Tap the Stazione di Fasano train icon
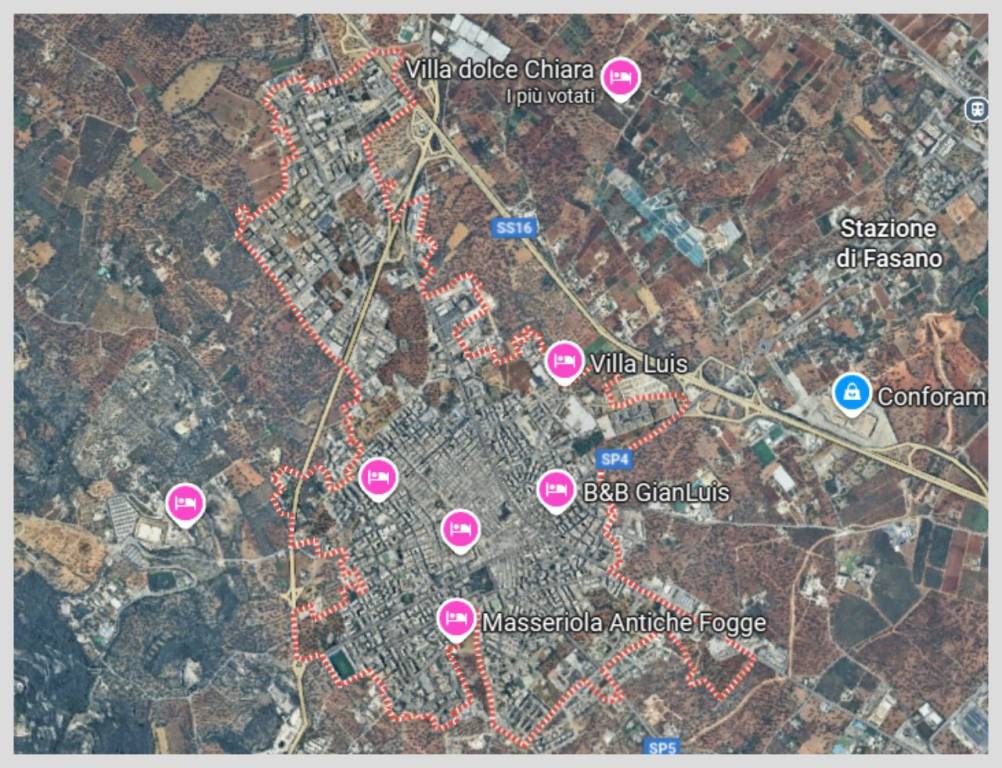Screen dimensions: 1002x768 click(x=977, y=108)
